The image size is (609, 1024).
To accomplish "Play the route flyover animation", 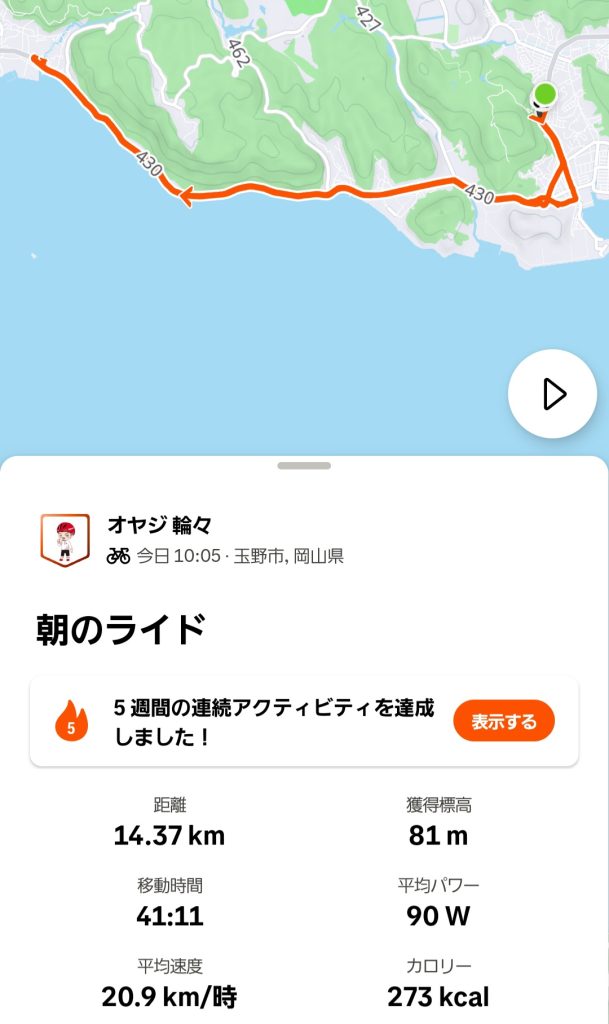I will (552, 394).
